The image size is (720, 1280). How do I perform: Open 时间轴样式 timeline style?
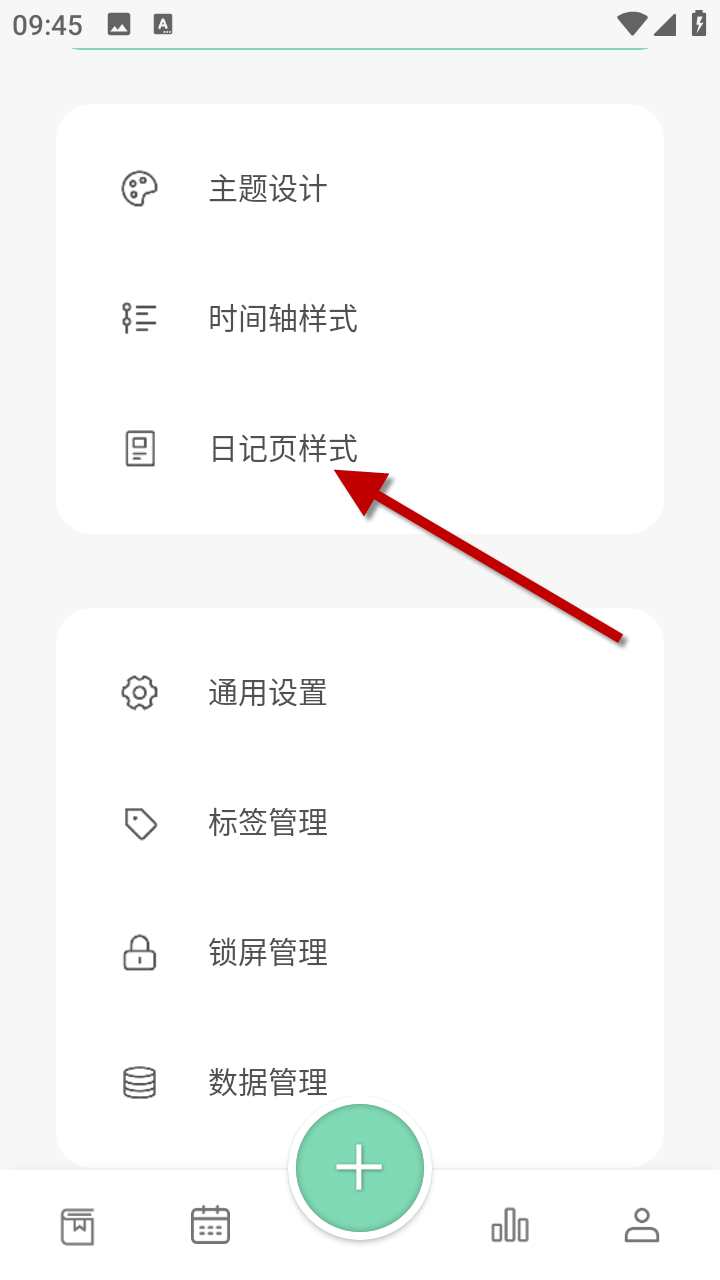282,319
